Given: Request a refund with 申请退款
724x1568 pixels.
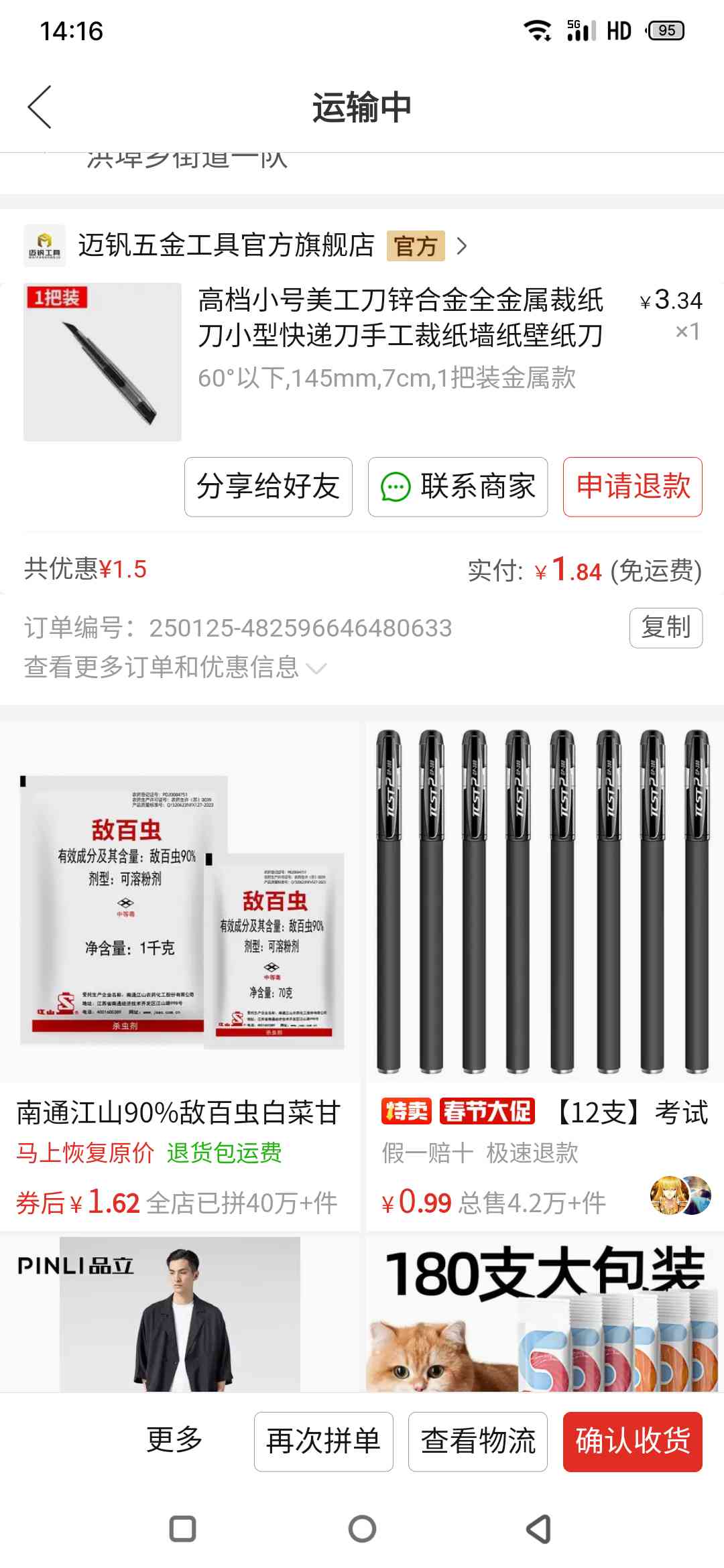Looking at the screenshot, I should pyautogui.click(x=633, y=486).
